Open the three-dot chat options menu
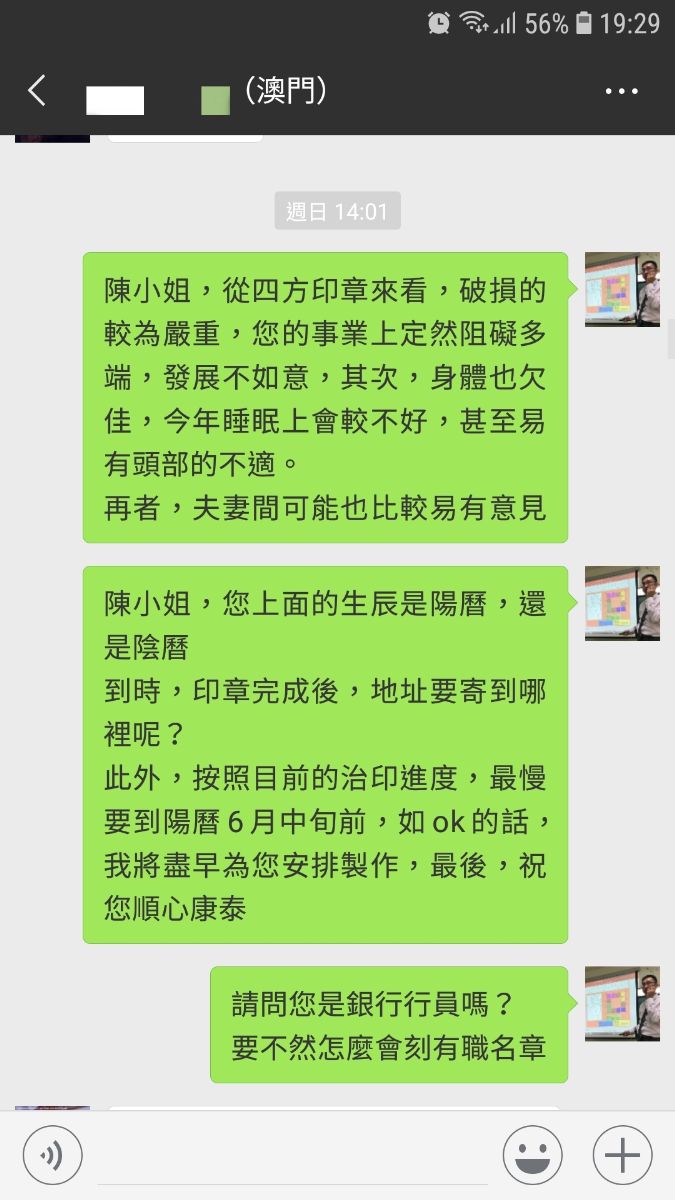The height and width of the screenshot is (1200, 675). [621, 92]
